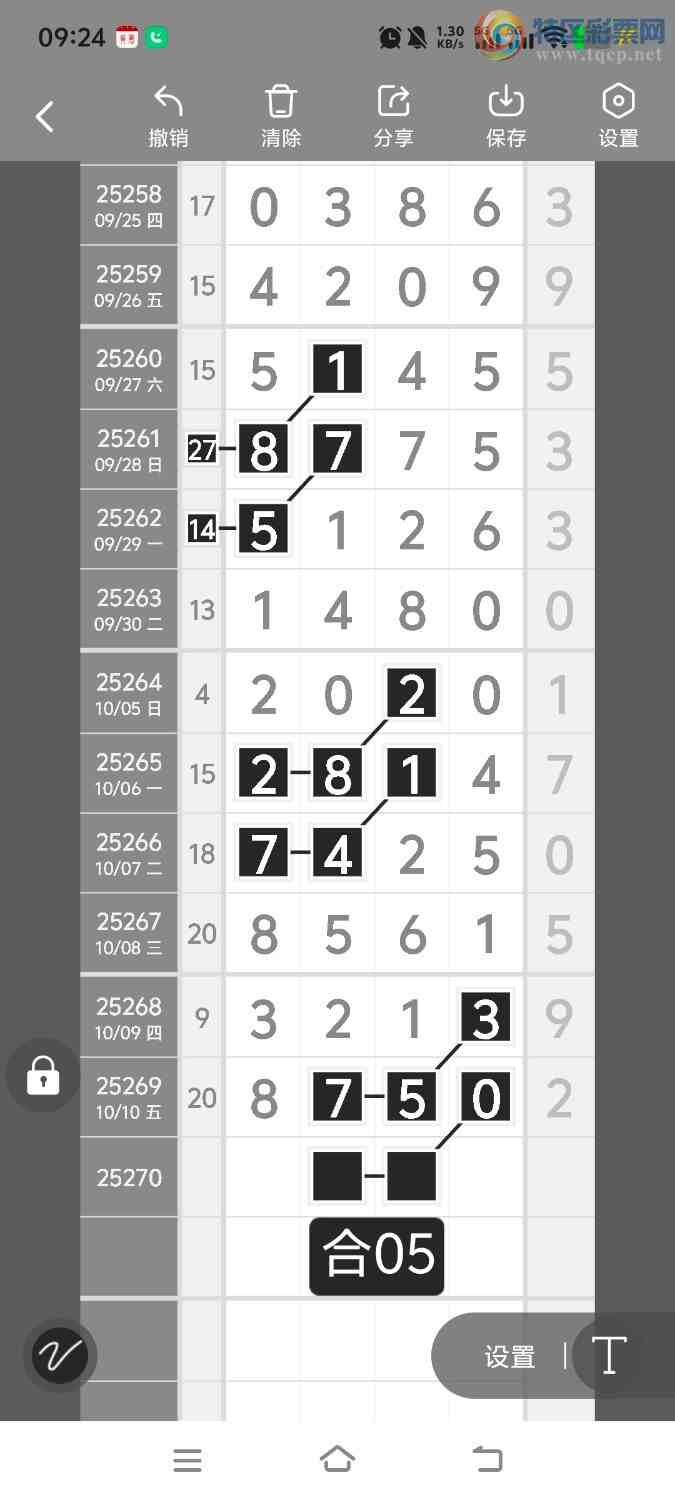Share the chart via 分享

pyautogui.click(x=393, y=117)
